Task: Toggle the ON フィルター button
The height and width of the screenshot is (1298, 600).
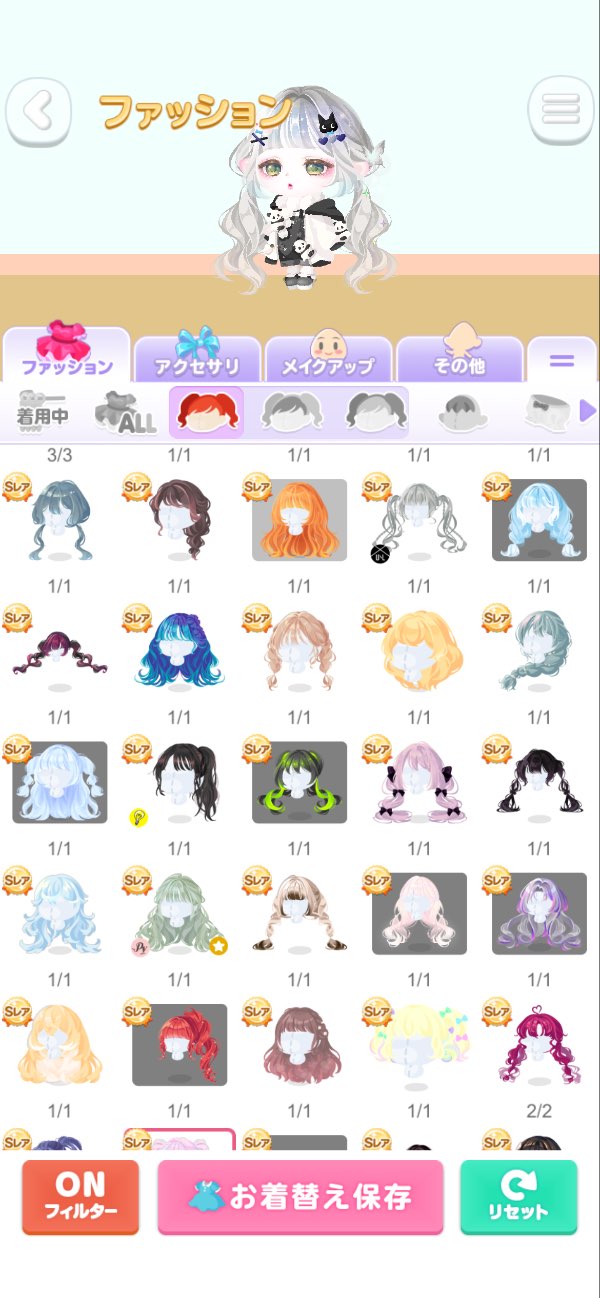Action: click(80, 1197)
